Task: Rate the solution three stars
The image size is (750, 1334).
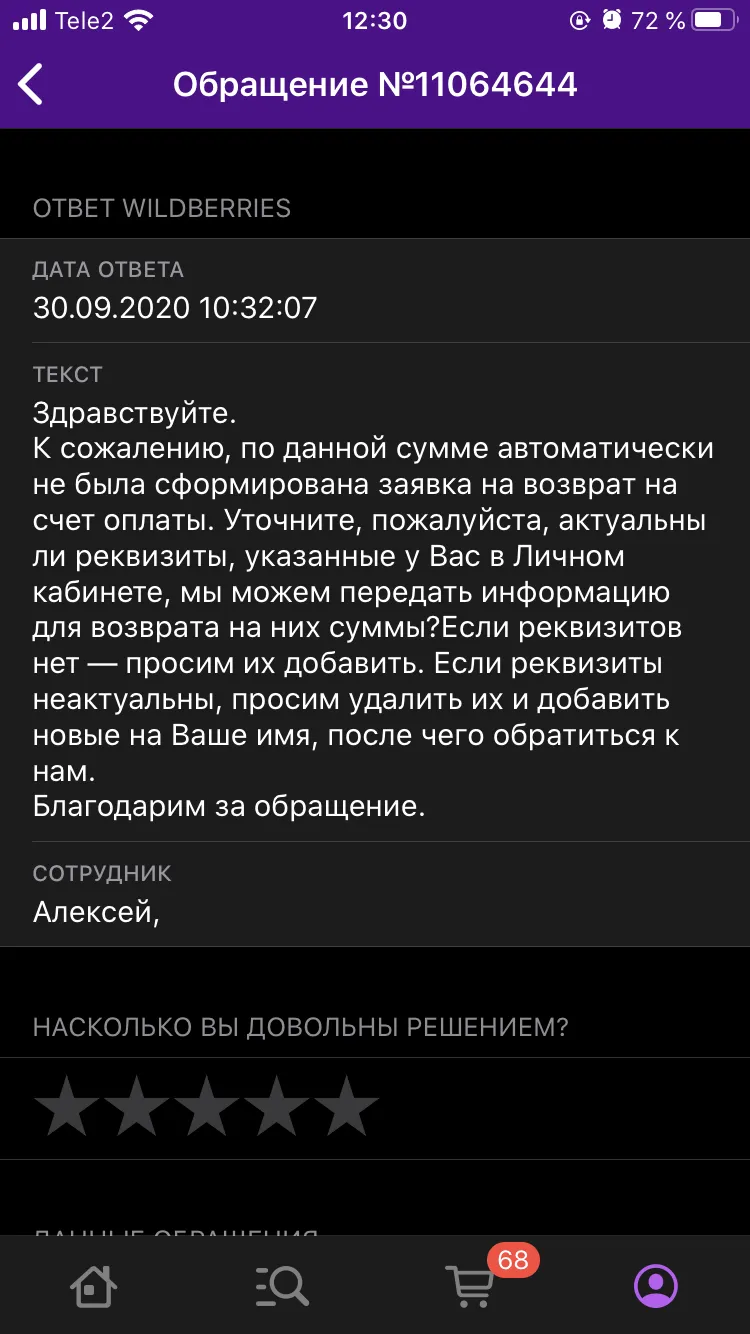Action: 206,1107
